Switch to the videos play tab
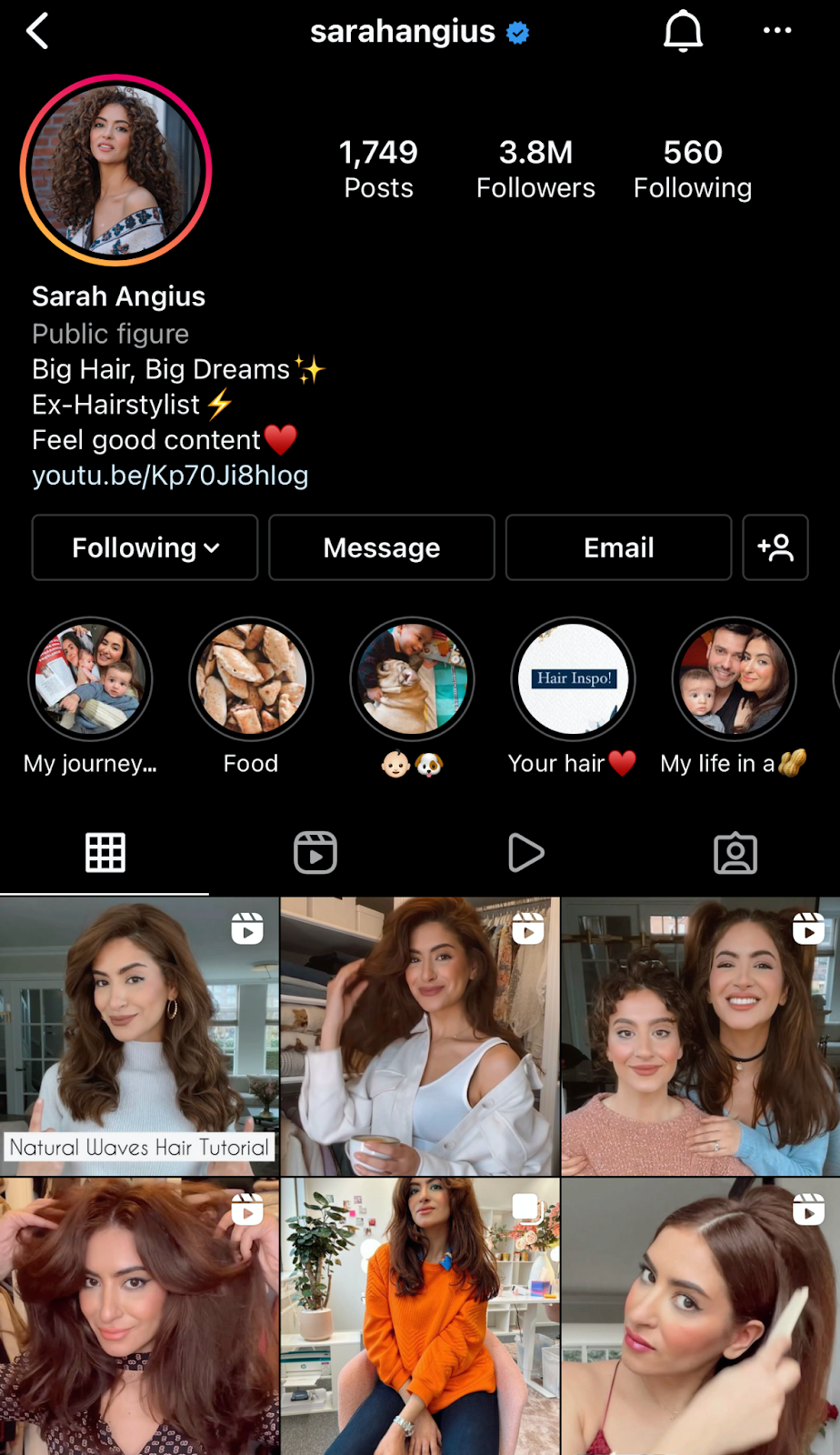This screenshot has height=1455, width=840. [x=525, y=853]
